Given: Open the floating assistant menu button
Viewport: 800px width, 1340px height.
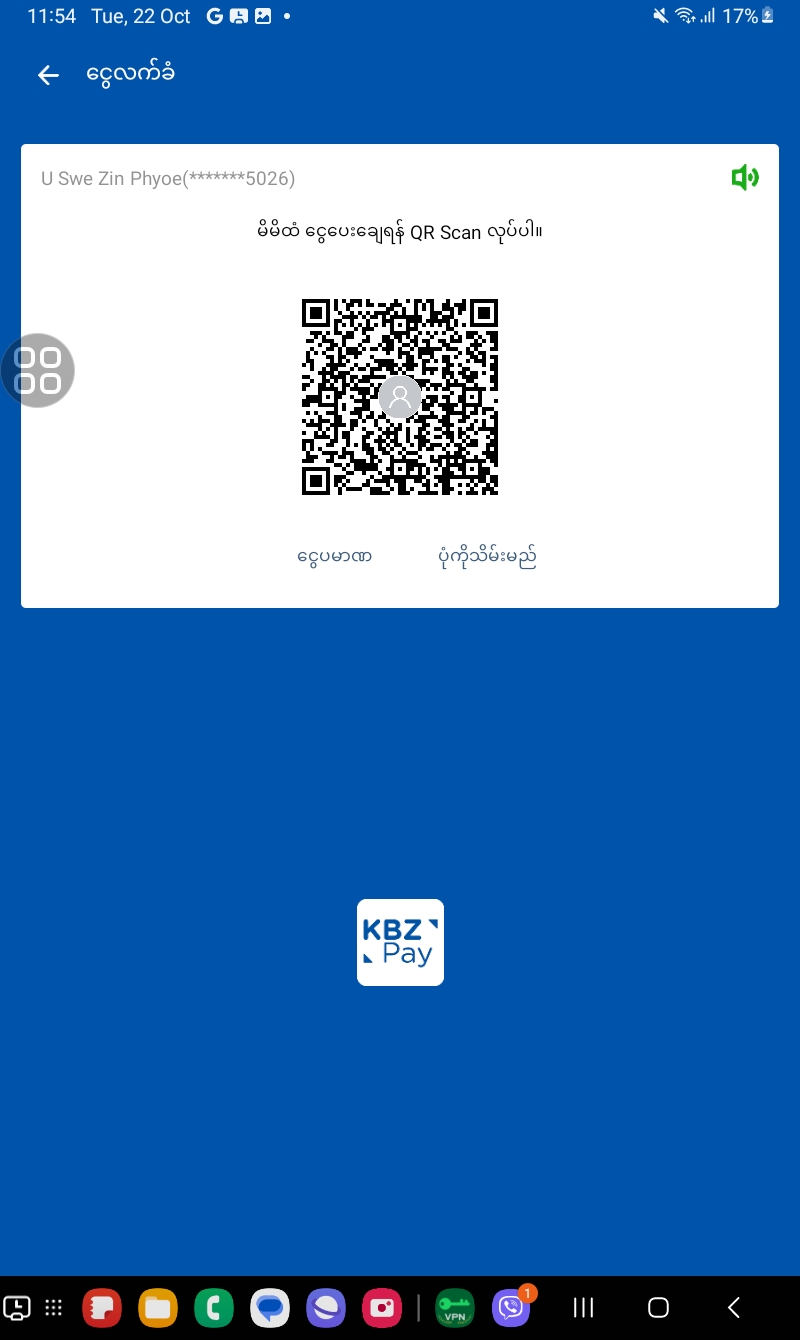Looking at the screenshot, I should [x=38, y=370].
